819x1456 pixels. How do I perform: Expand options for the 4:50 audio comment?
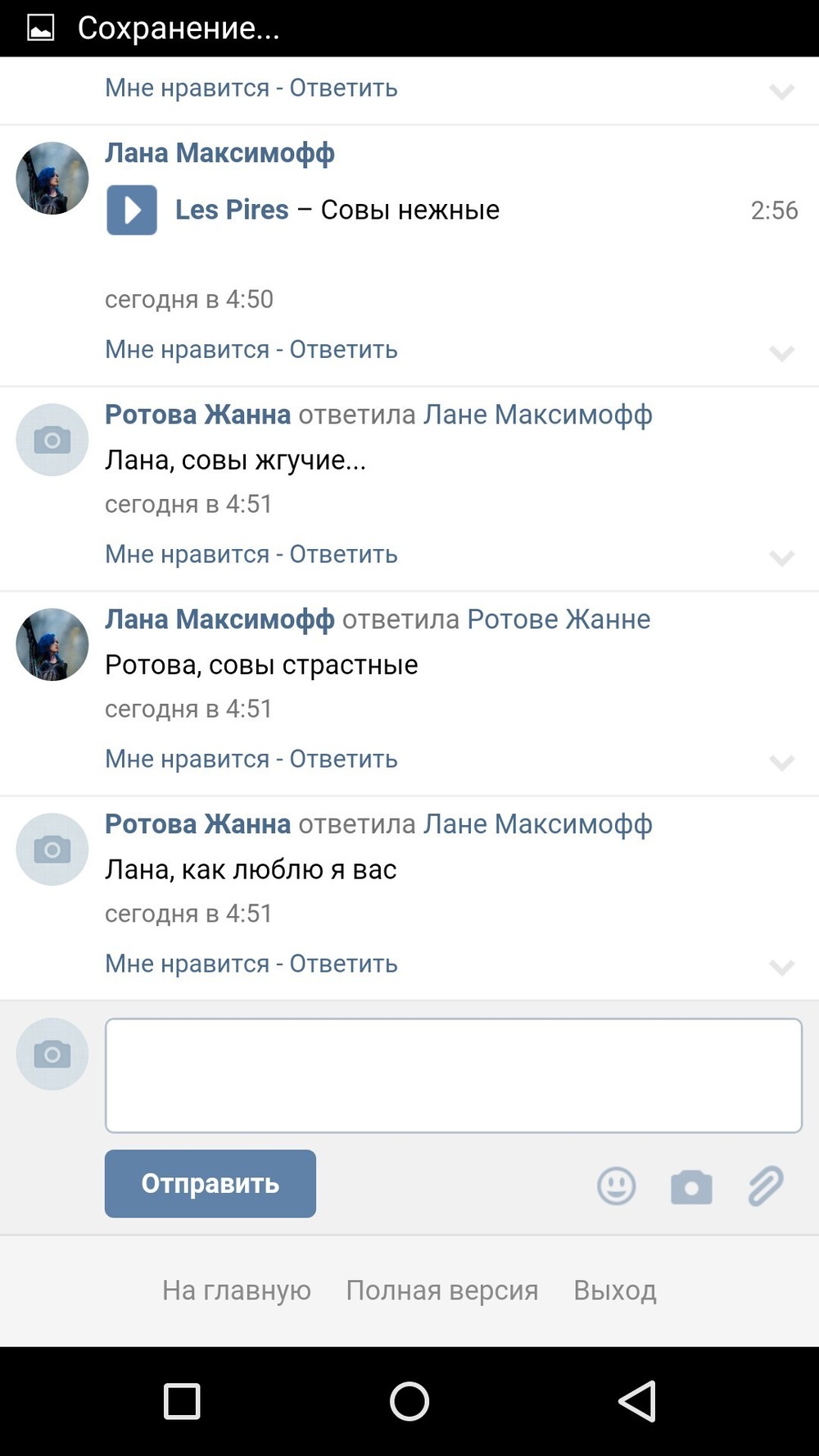click(782, 353)
